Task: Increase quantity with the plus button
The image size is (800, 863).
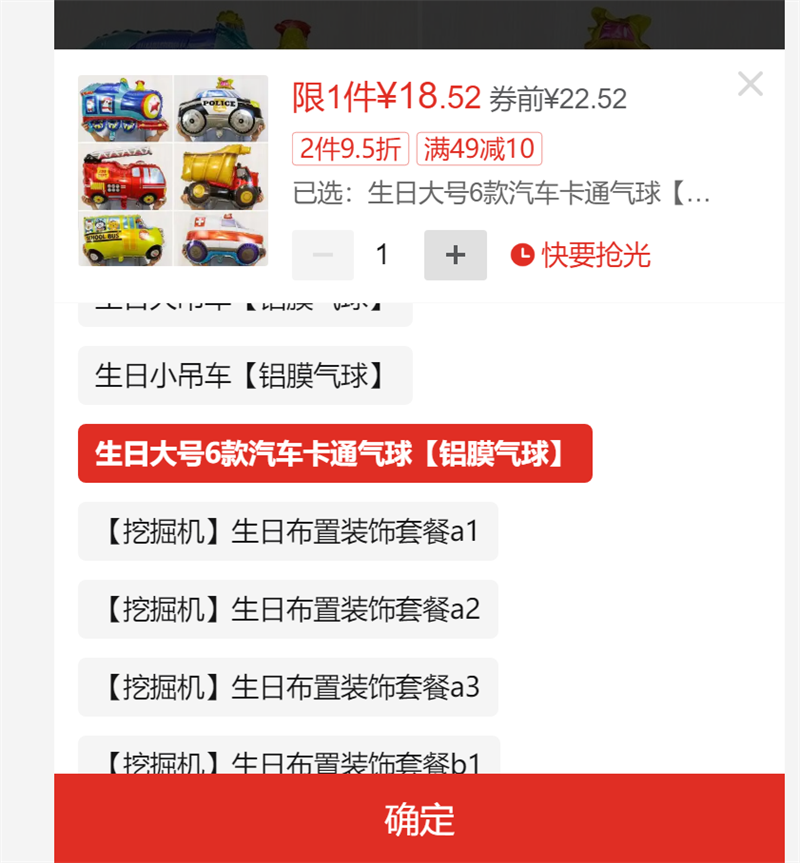Action: pos(455,255)
